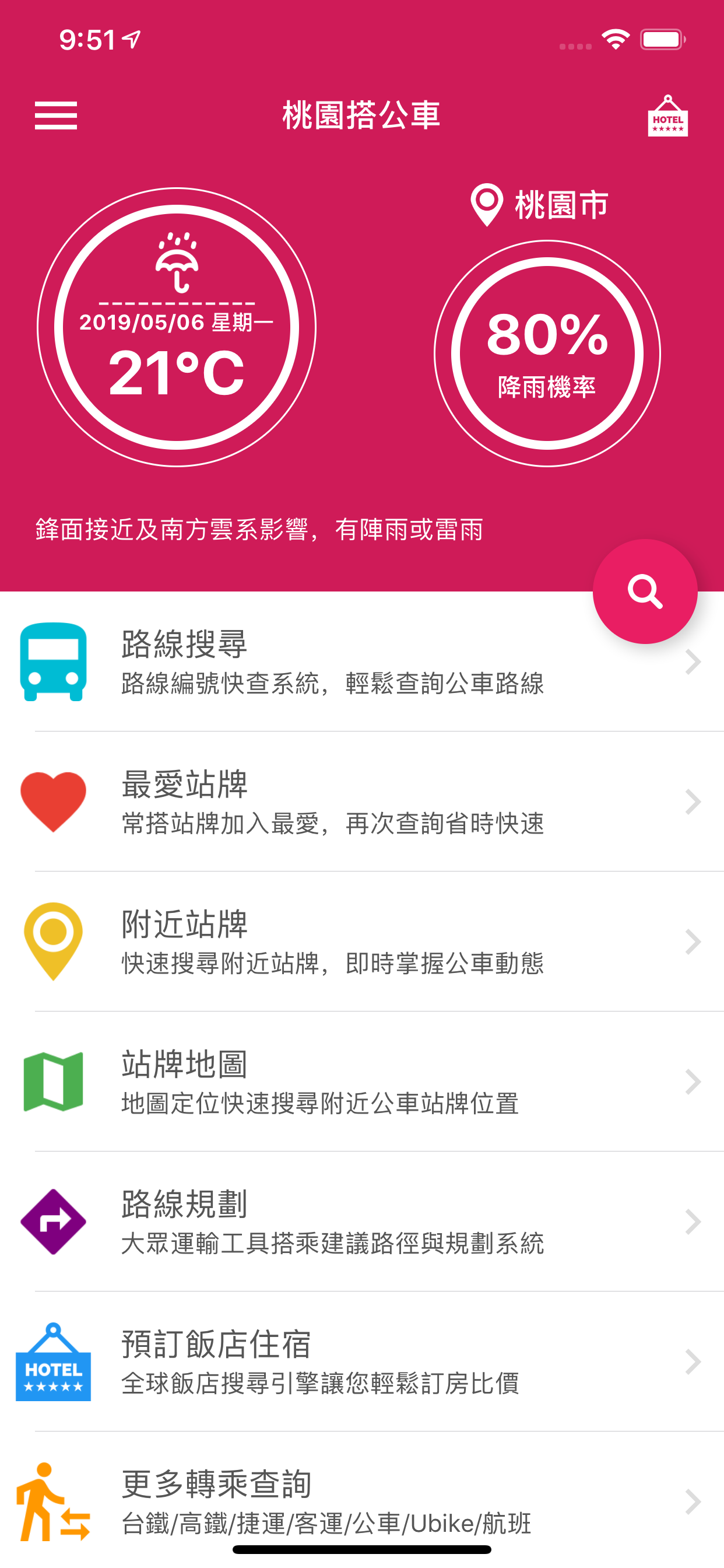Open the hamburger menu
724x1568 pixels.
click(56, 116)
